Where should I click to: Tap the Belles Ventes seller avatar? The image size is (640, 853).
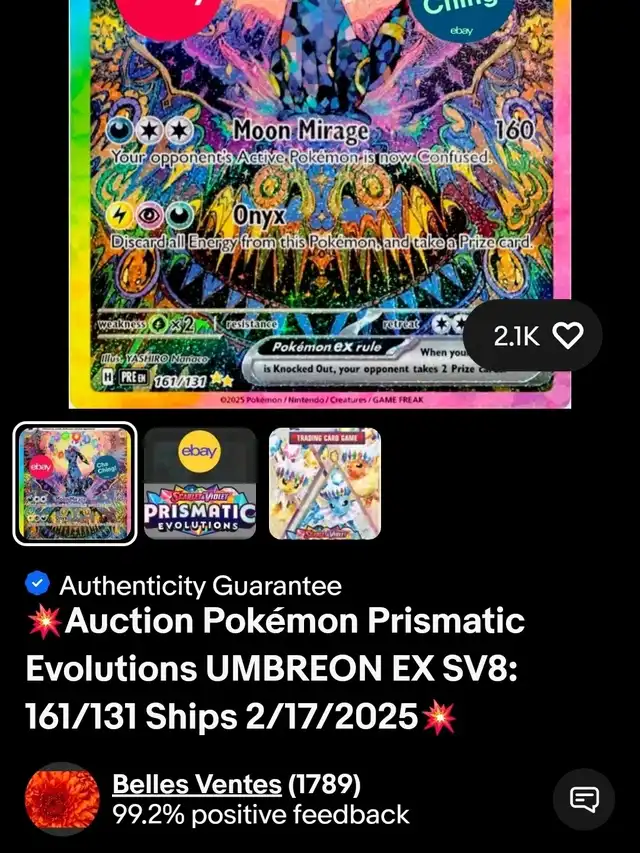[x=62, y=799]
